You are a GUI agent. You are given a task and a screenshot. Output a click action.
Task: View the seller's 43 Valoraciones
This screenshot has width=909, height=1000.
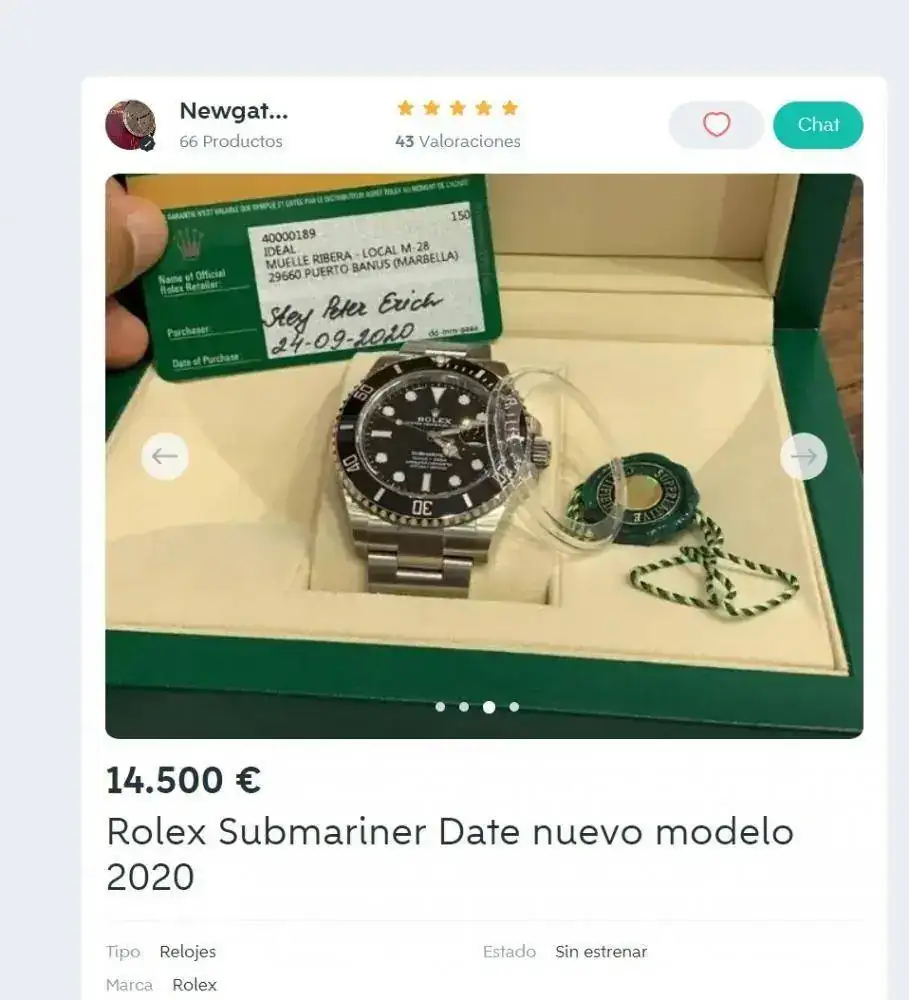(458, 141)
